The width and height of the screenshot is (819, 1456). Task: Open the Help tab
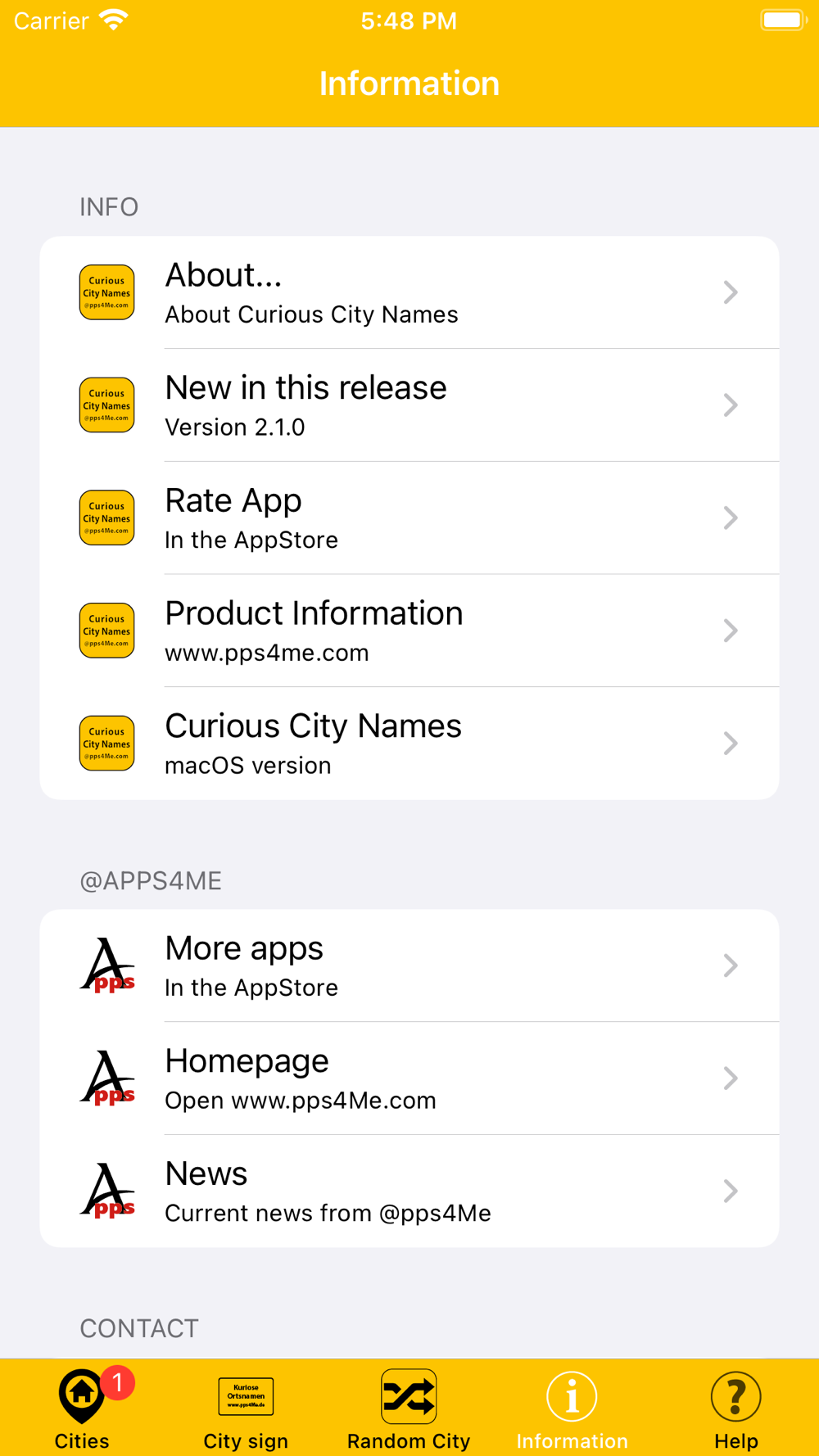(735, 1409)
